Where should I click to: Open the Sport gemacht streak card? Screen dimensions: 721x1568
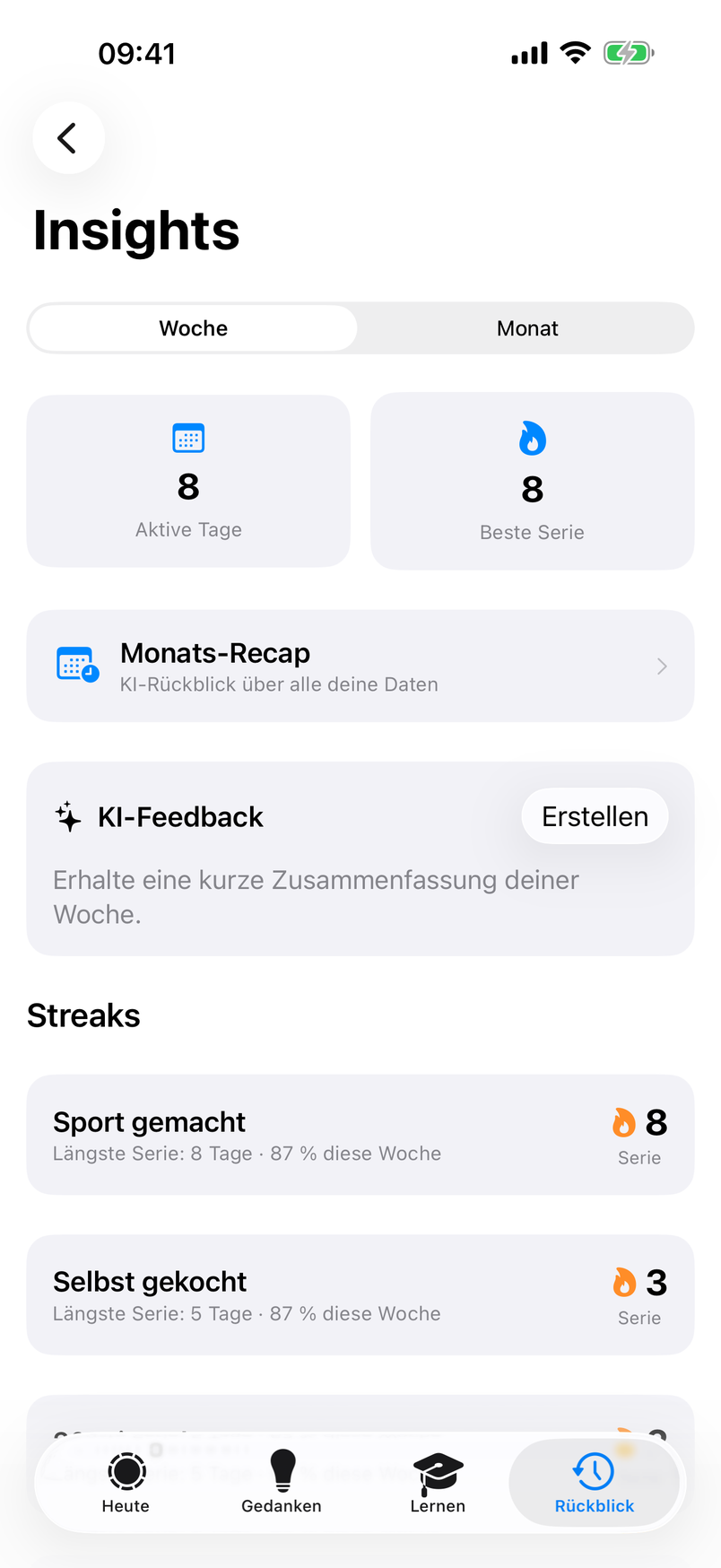[x=360, y=1135]
